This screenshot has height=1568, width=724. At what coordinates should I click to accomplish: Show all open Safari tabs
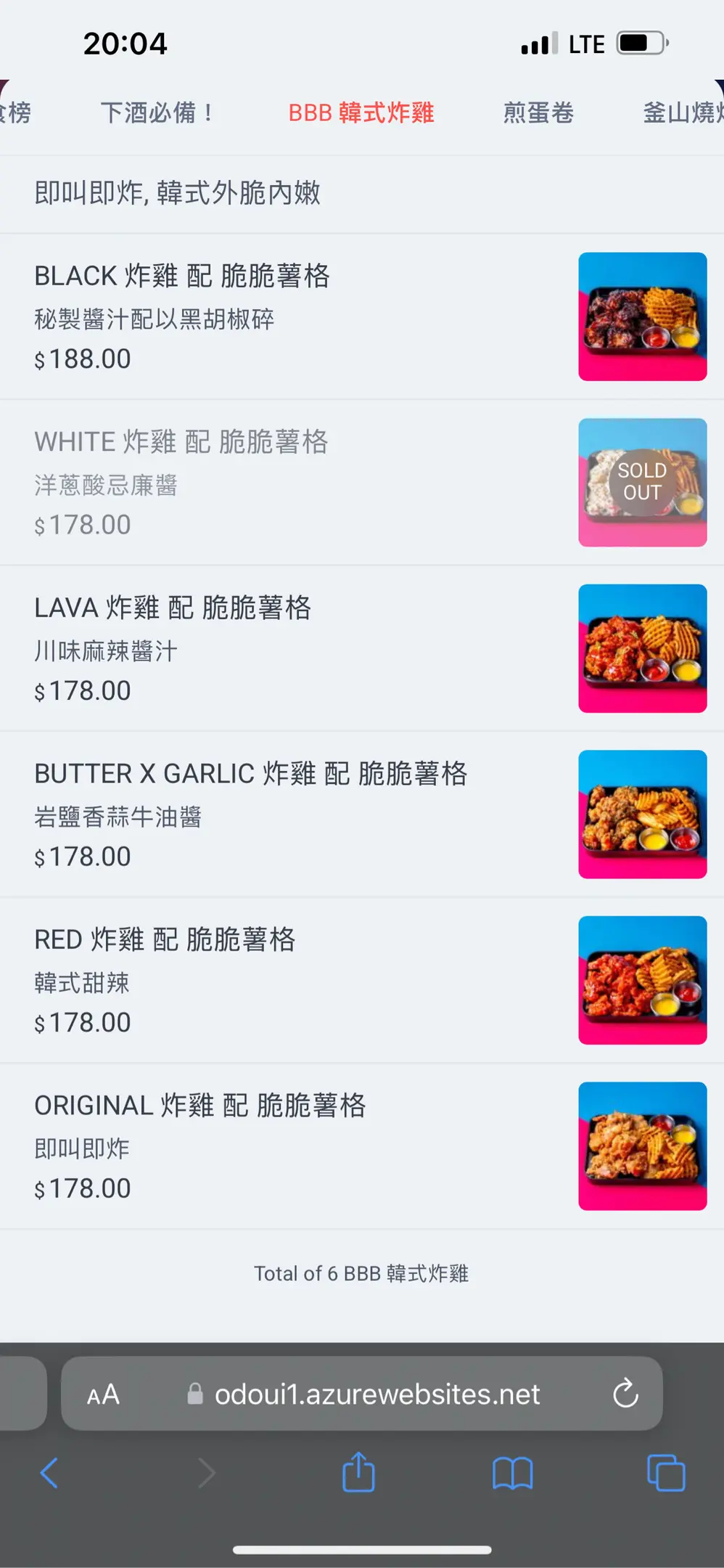[666, 1473]
